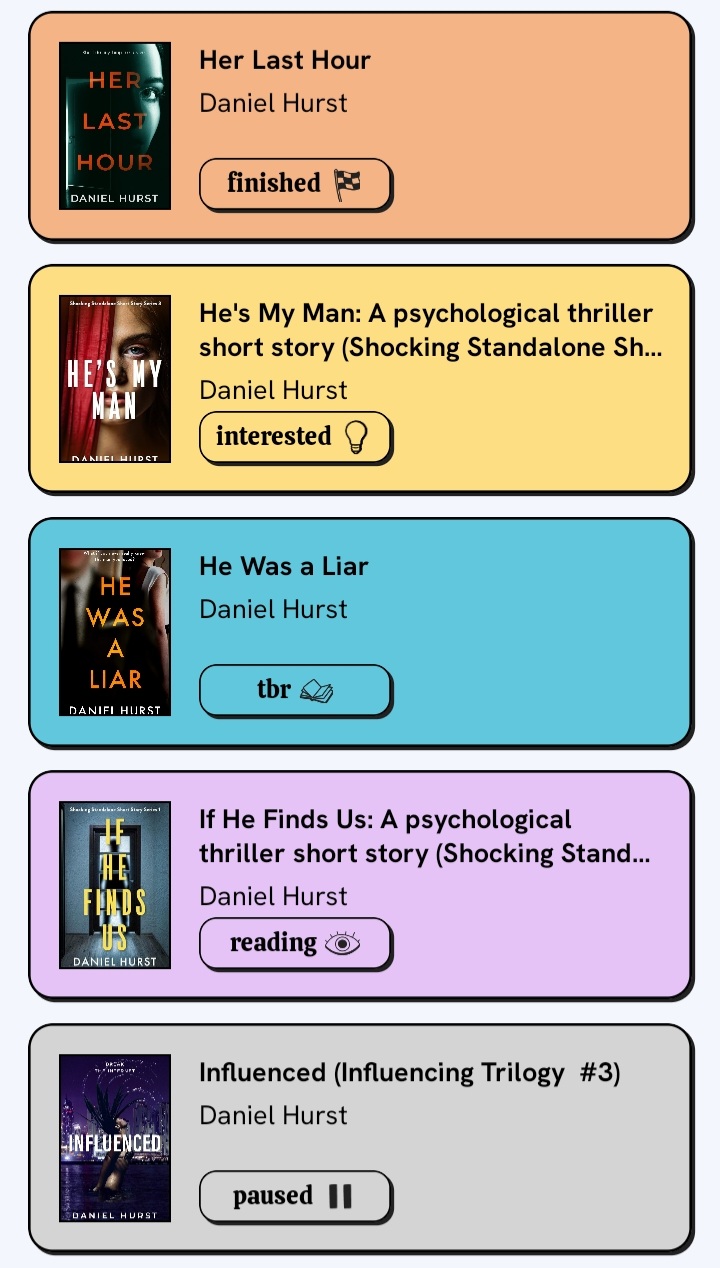Change the finished status on Her Last Hour
Viewport: 720px width, 1268px height.
295,184
